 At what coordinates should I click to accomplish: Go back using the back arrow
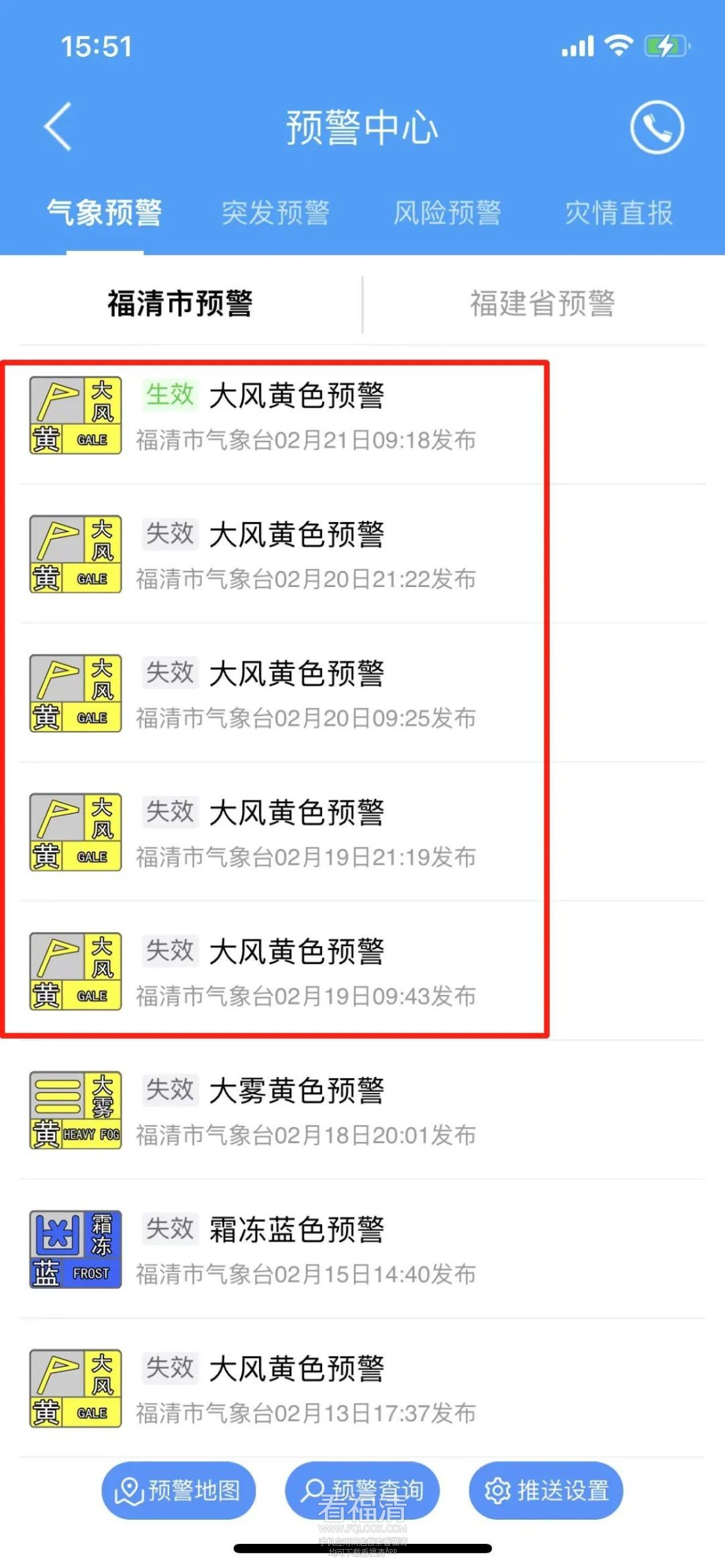(x=58, y=127)
